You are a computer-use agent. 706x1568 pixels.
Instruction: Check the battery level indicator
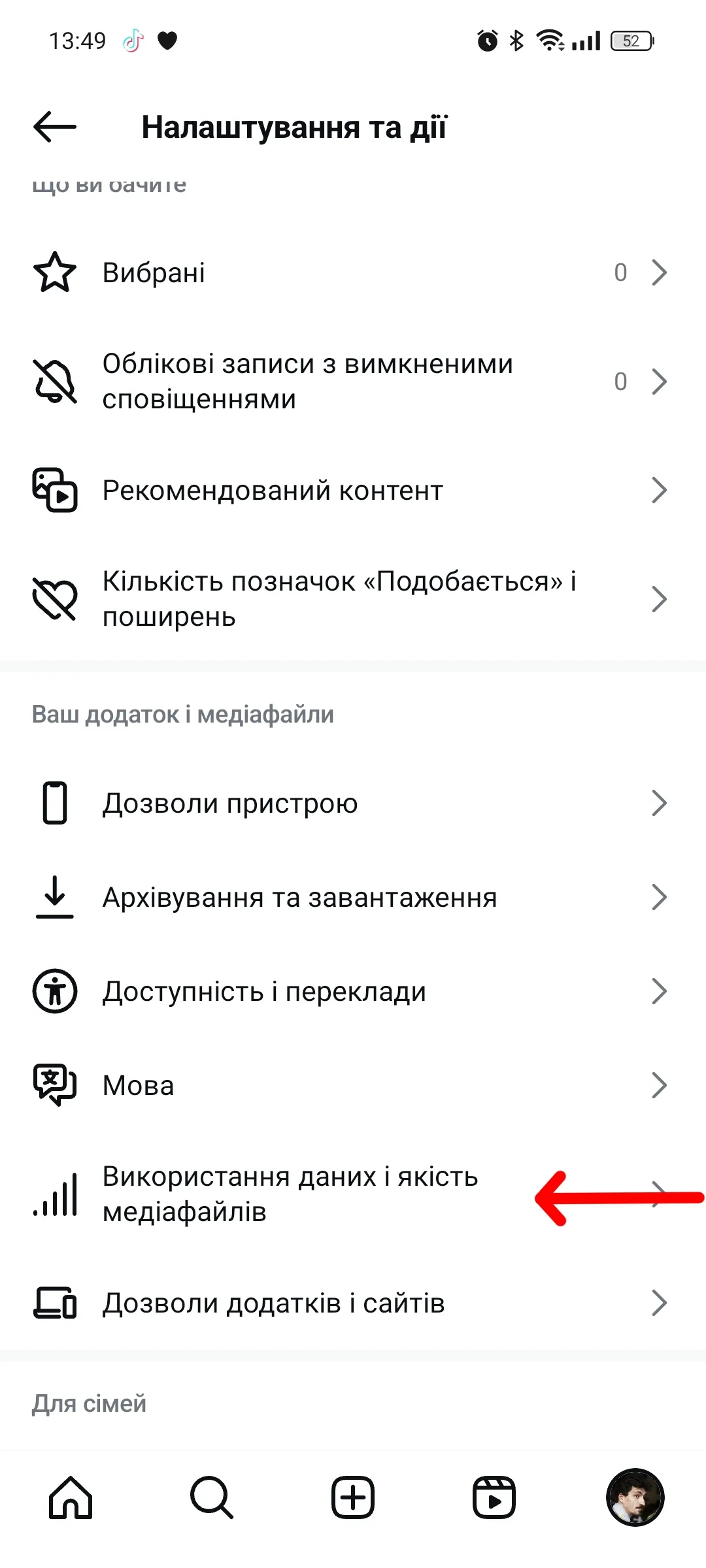tap(631, 41)
